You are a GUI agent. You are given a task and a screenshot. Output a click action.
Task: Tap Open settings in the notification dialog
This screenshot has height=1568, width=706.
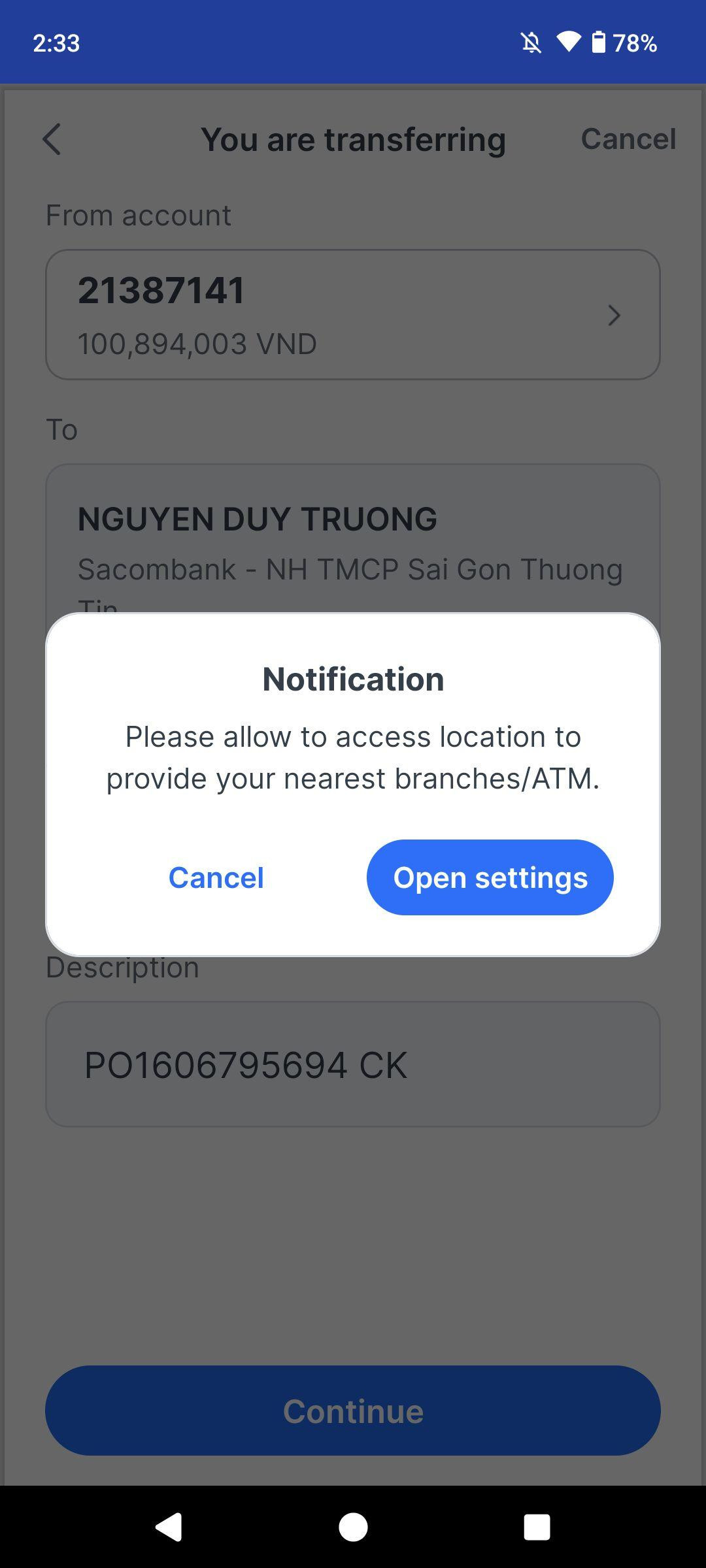point(490,877)
